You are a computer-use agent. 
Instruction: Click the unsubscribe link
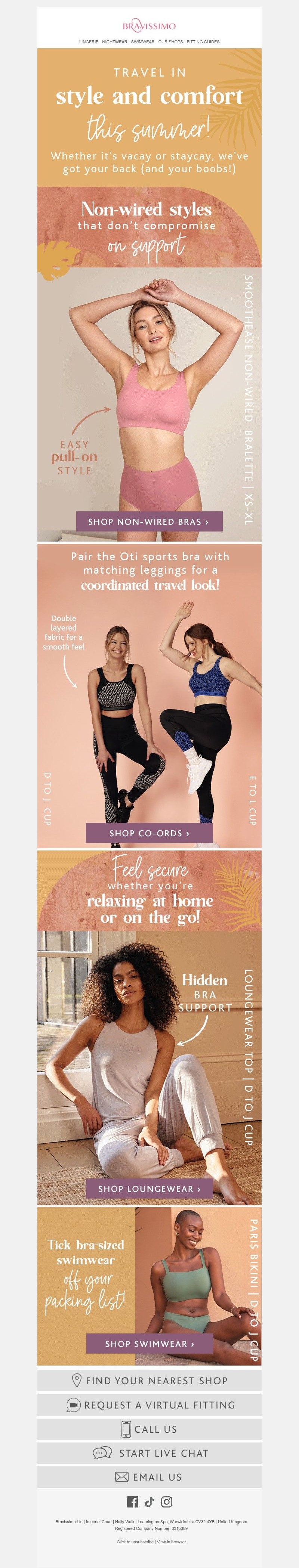[x=135, y=1542]
